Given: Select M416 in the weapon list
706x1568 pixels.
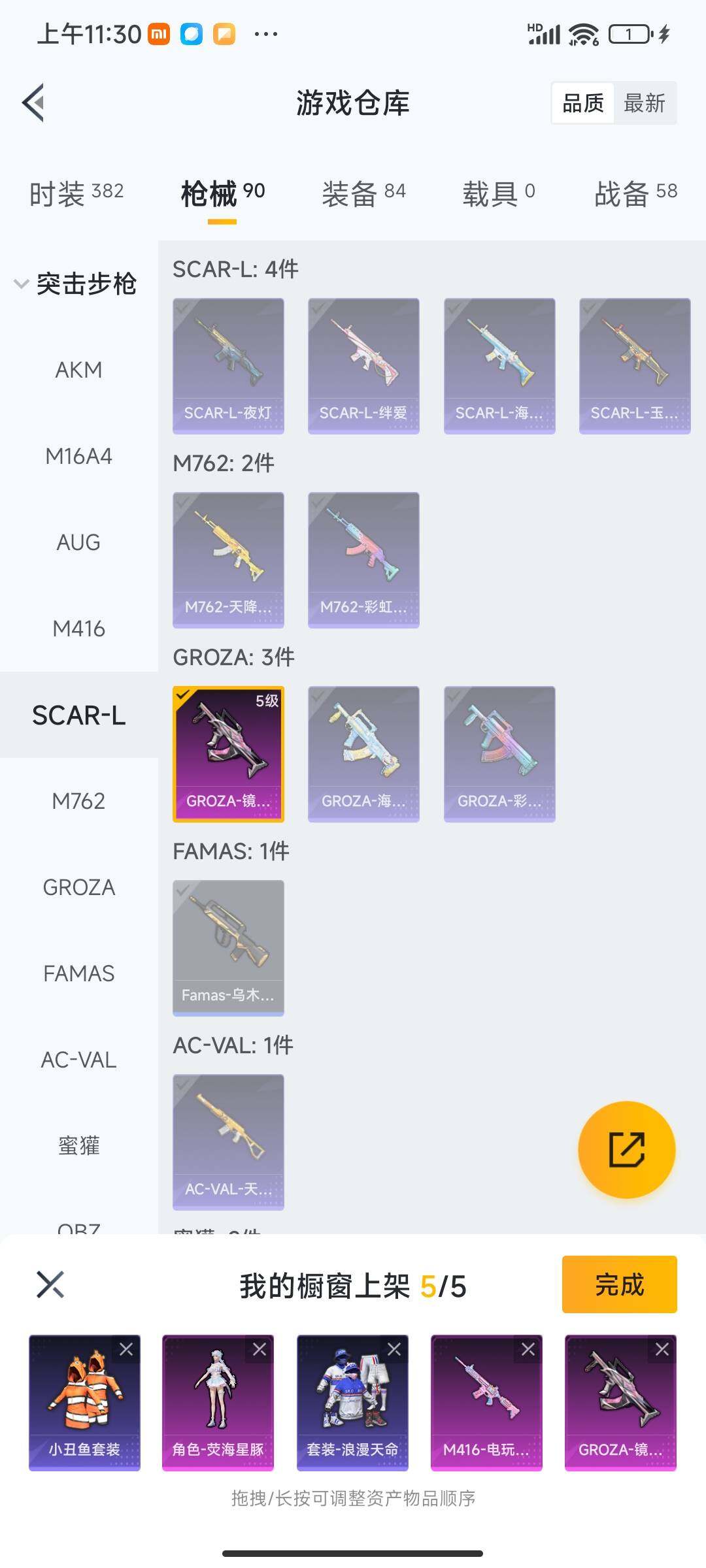Looking at the screenshot, I should point(78,629).
